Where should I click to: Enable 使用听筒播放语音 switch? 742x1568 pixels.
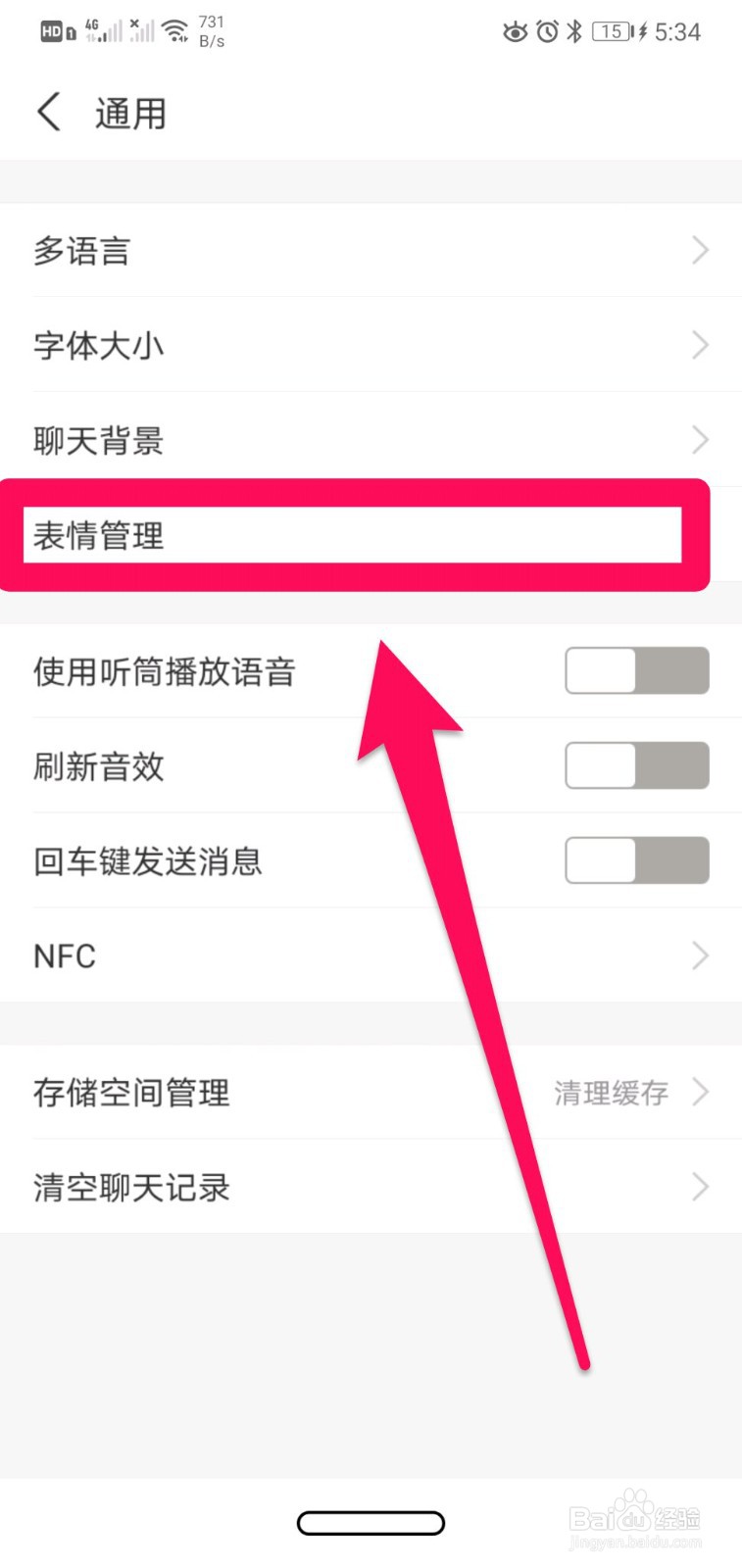pyautogui.click(x=636, y=670)
